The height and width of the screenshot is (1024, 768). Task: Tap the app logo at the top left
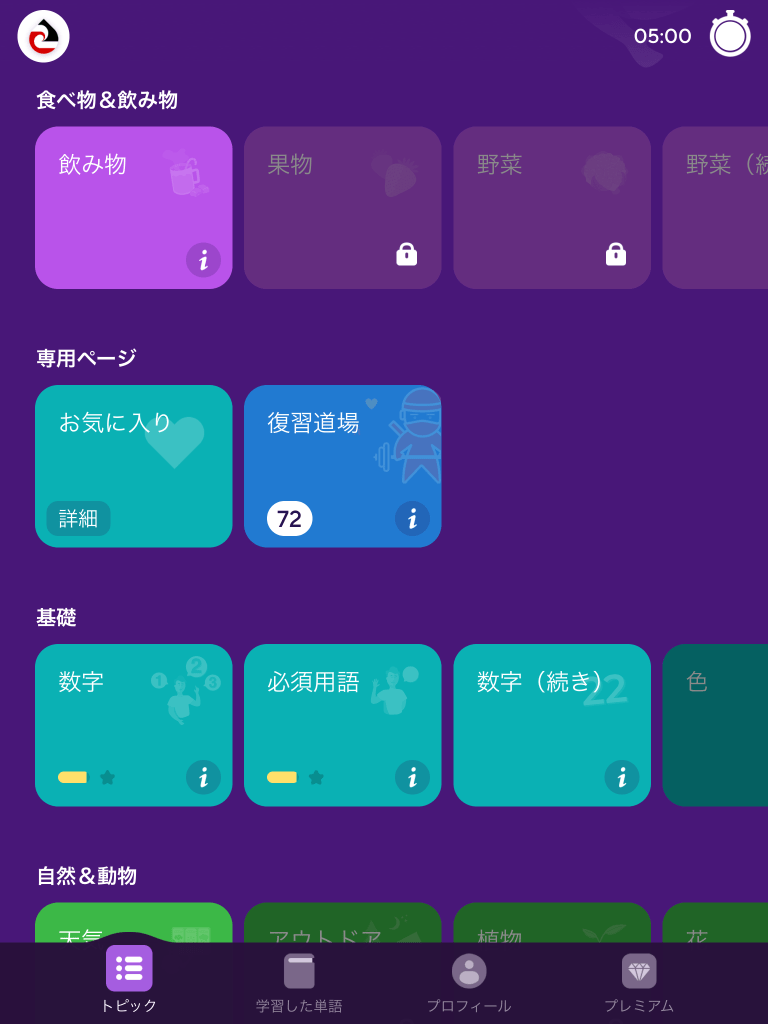click(x=43, y=36)
